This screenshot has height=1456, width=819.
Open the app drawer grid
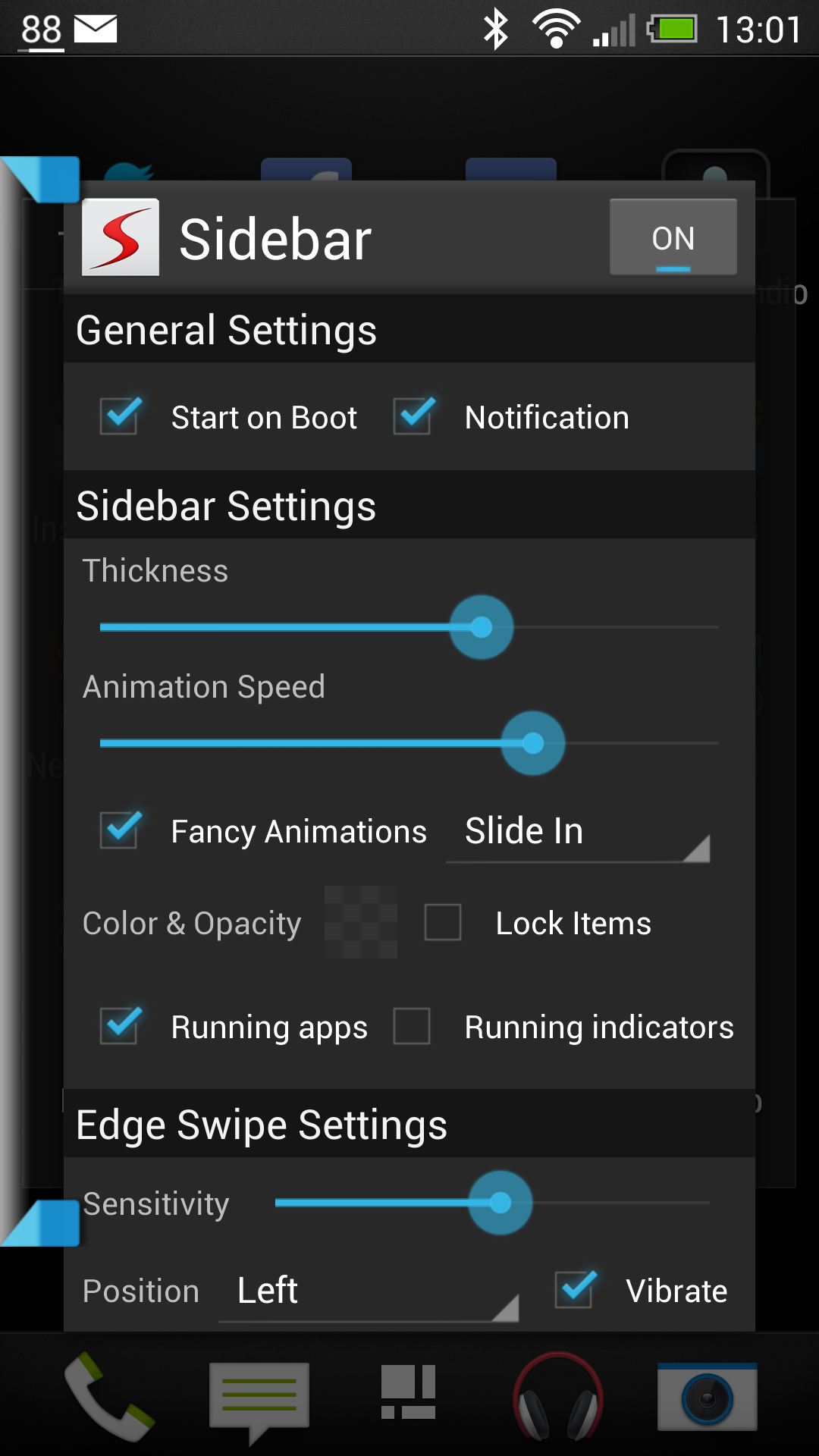pos(408,1392)
